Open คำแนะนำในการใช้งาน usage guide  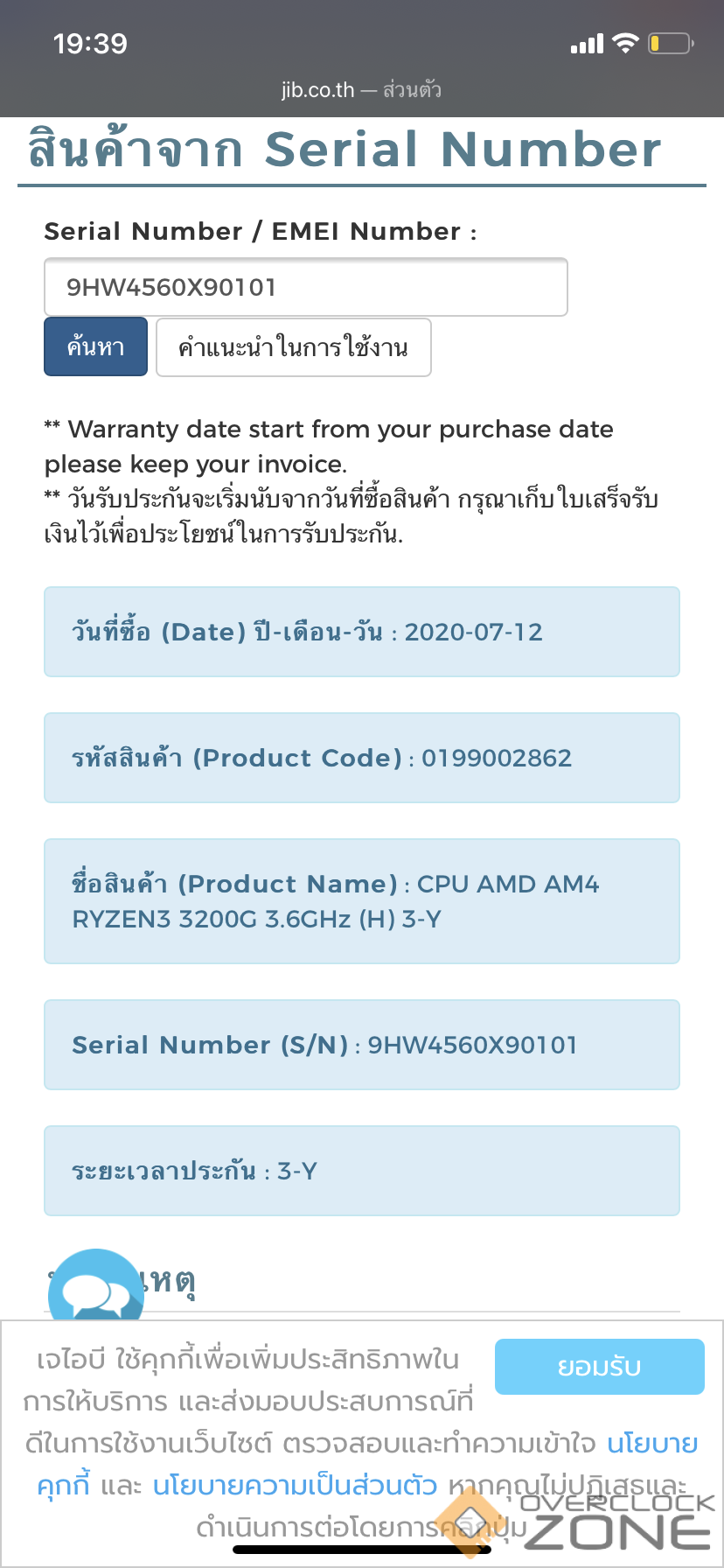(293, 347)
